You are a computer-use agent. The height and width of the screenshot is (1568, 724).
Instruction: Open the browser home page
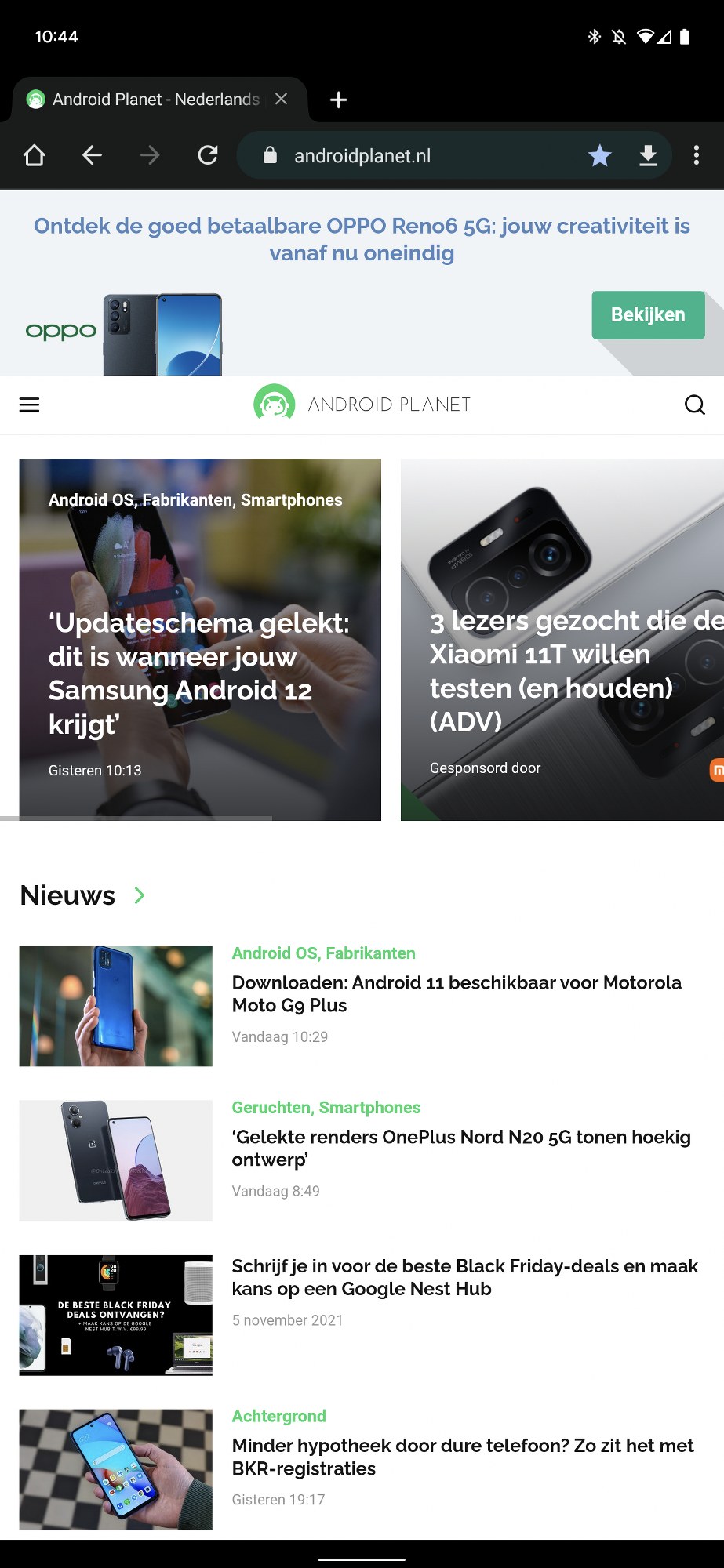[x=35, y=155]
